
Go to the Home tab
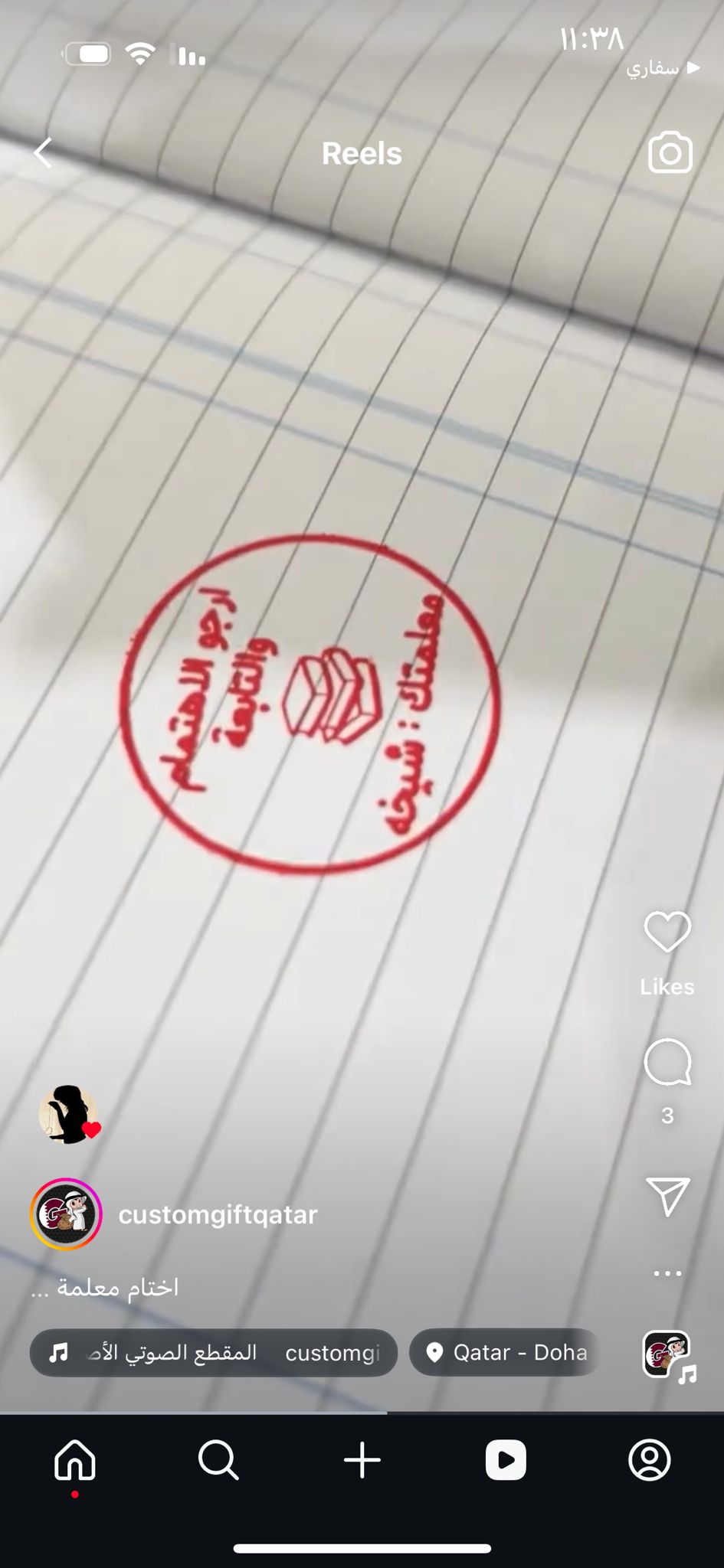click(75, 1461)
